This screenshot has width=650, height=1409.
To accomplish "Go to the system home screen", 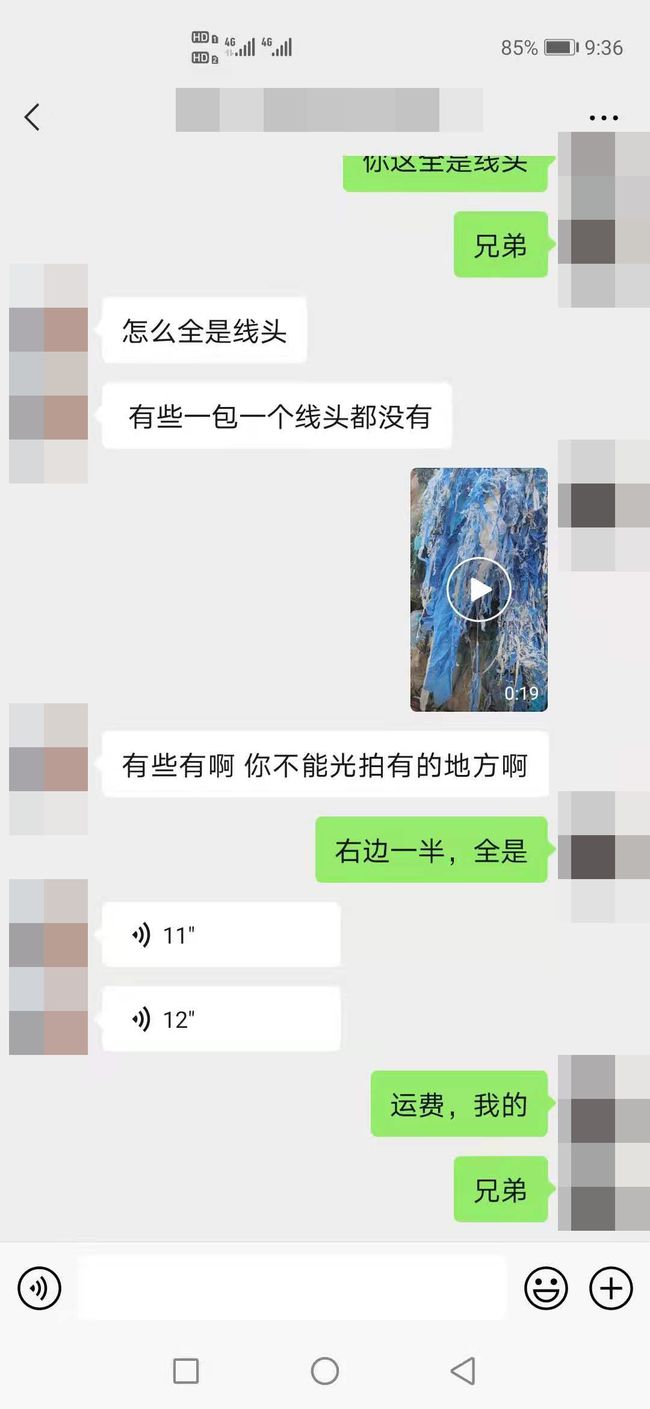I will [325, 1371].
